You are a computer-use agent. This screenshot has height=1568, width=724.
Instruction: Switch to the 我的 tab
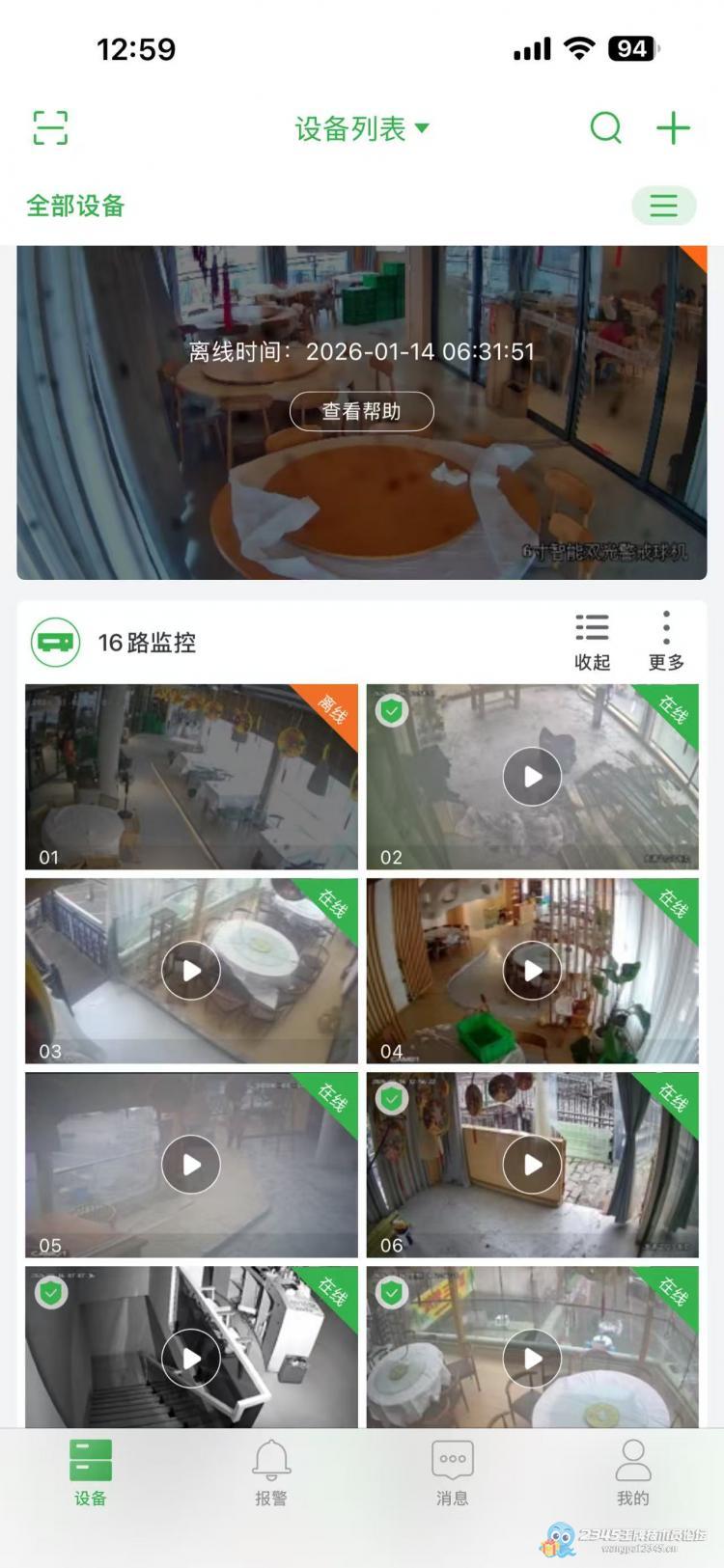point(632,1473)
